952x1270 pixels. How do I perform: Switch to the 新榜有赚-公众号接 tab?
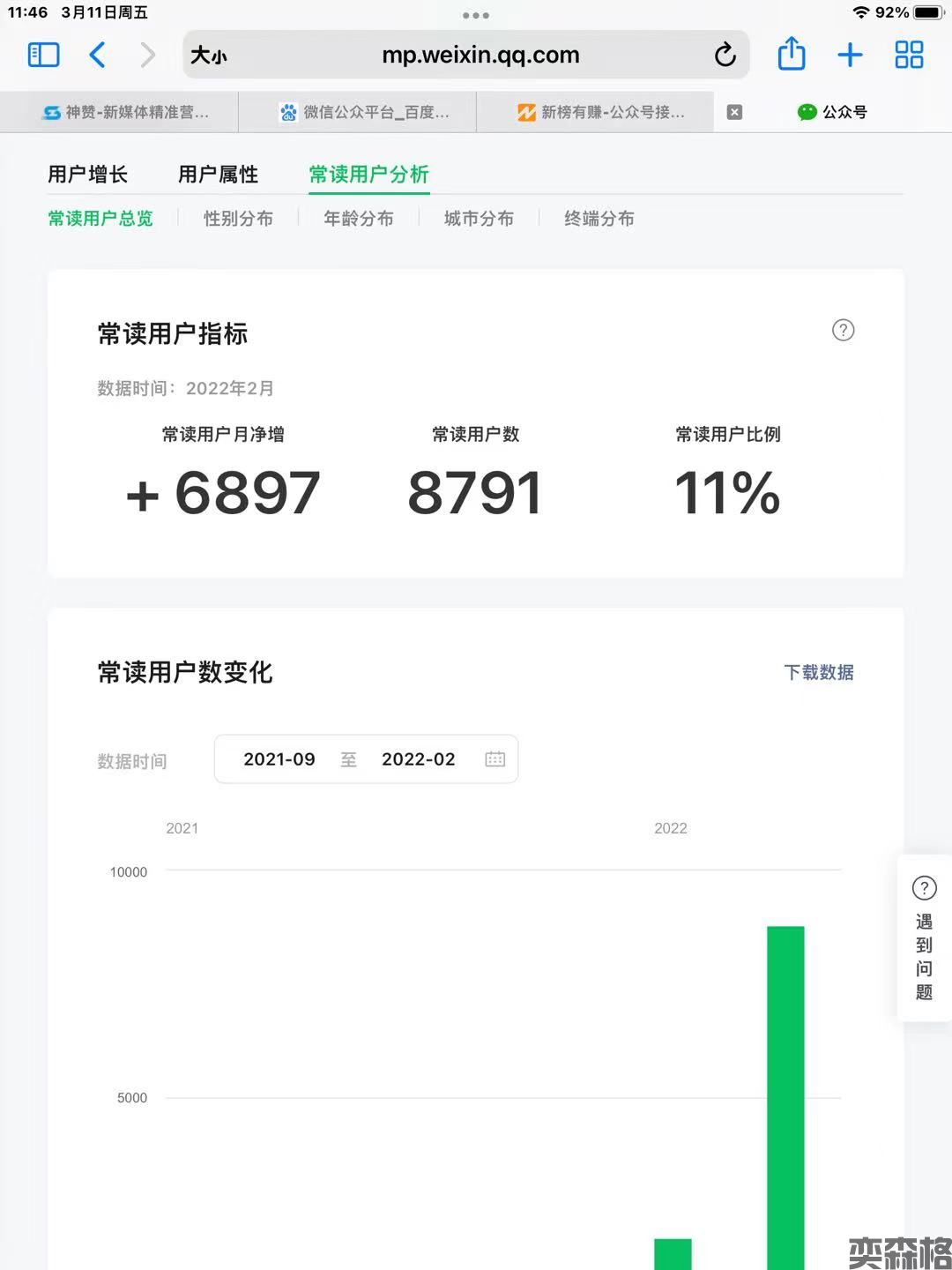click(601, 112)
